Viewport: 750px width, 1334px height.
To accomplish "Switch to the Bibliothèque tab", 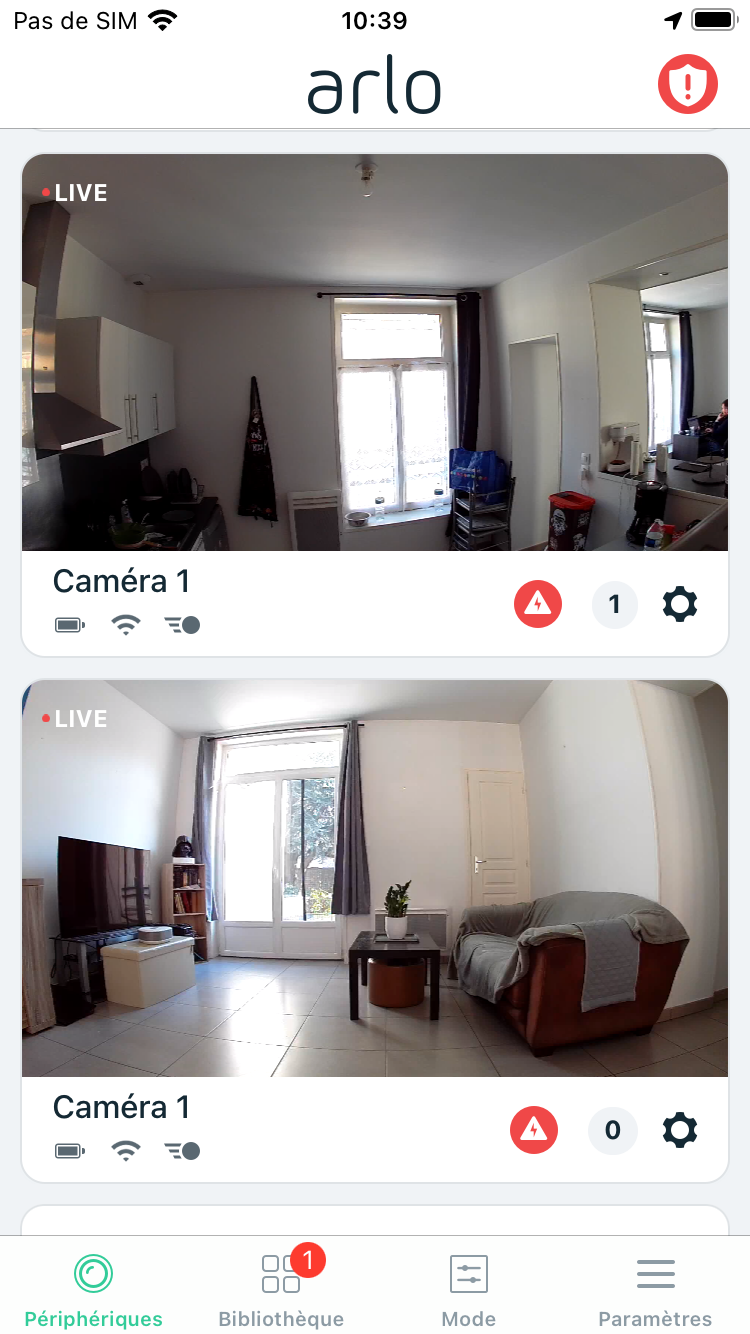I will pyautogui.click(x=281, y=1288).
